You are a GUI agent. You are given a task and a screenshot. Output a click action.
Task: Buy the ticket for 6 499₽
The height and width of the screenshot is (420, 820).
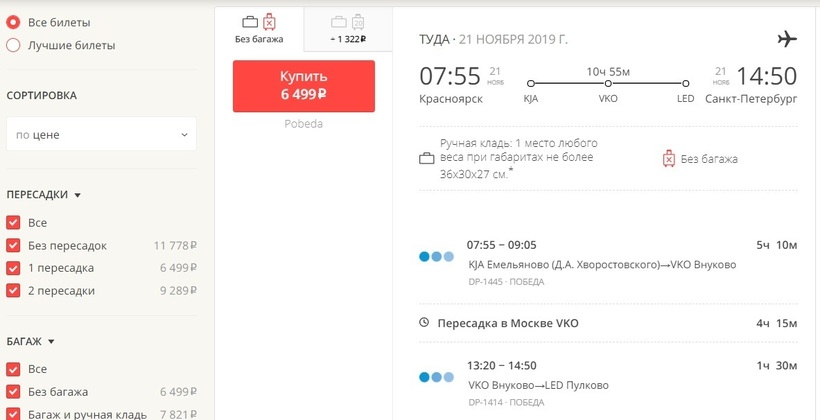tap(303, 86)
